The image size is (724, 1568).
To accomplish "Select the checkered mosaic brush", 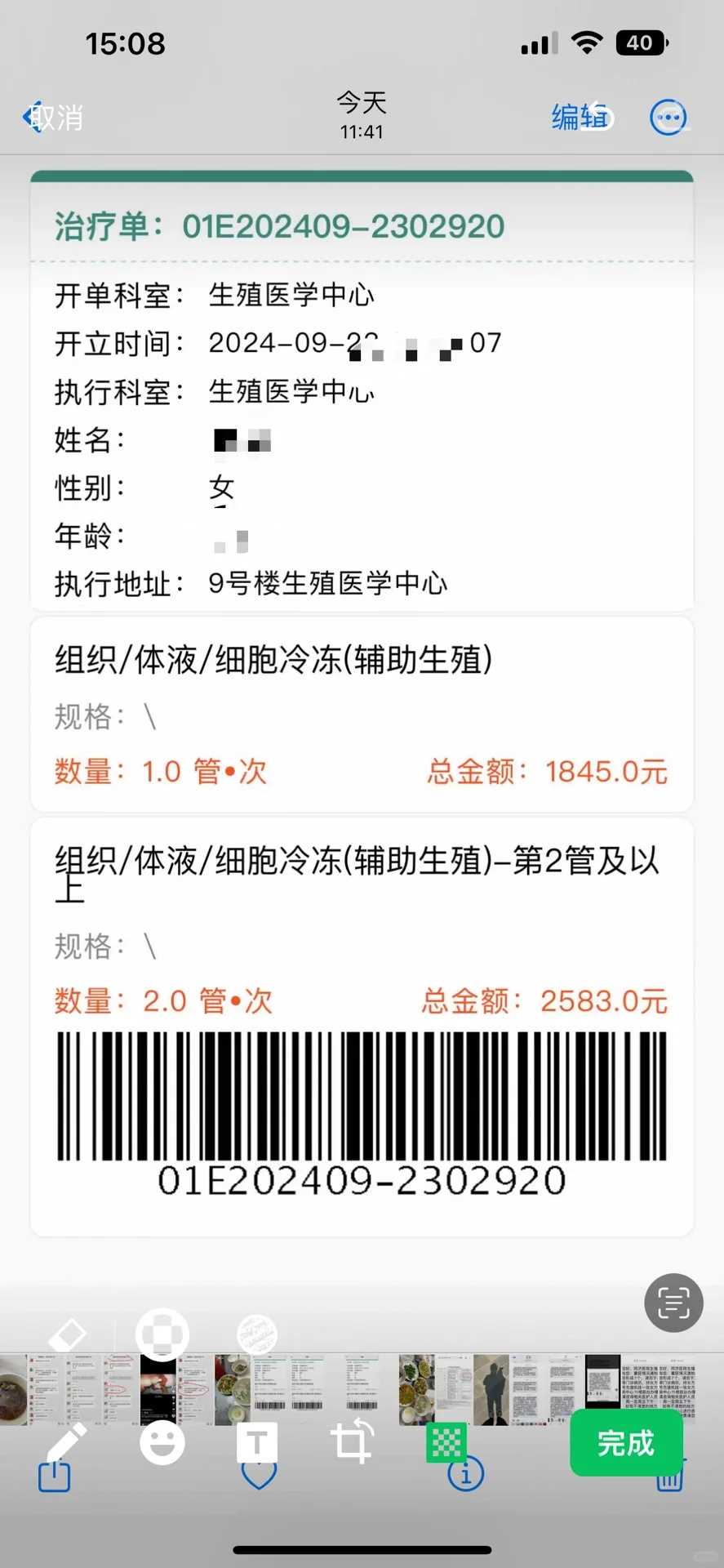I will (x=162, y=1334).
